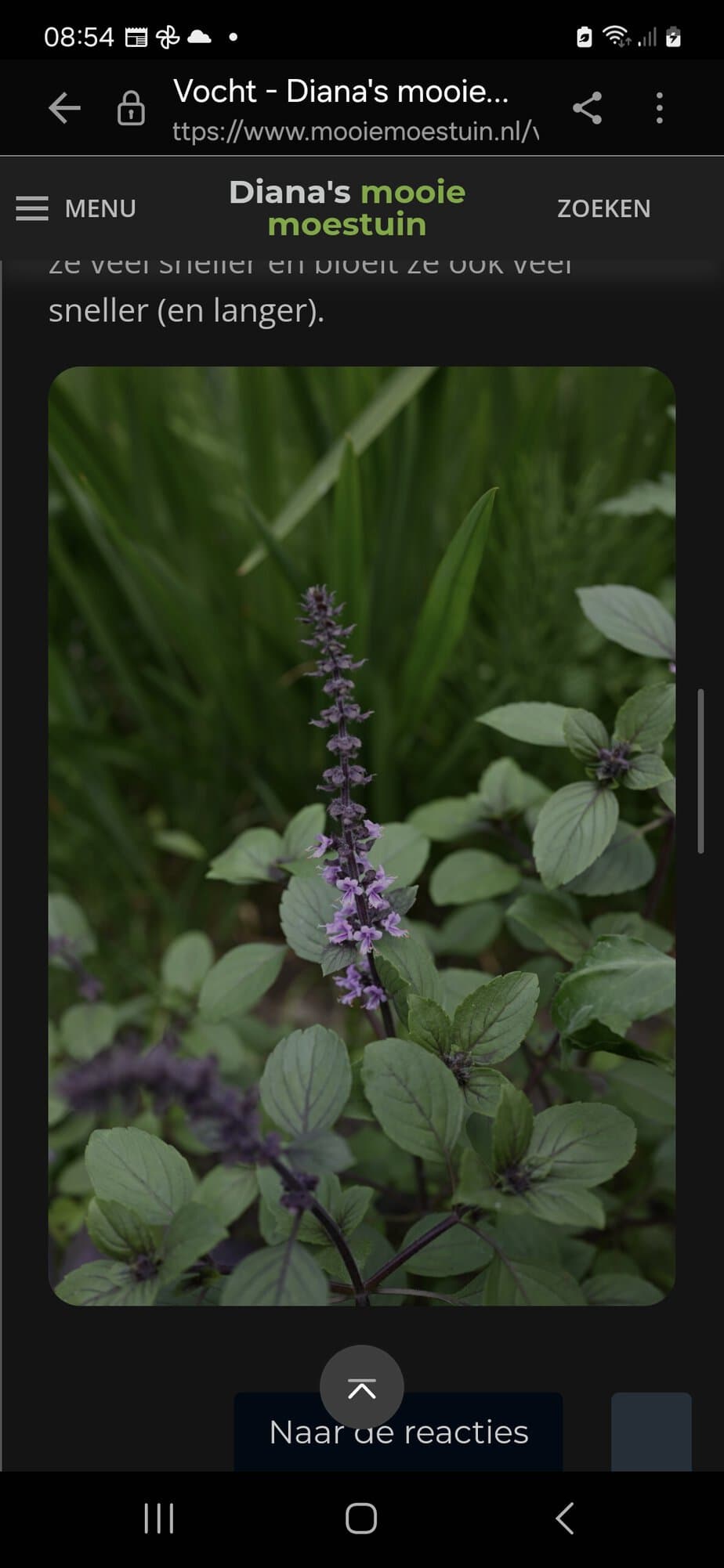The height and width of the screenshot is (1568, 724).
Task: Open the Diana's mooie moestuin homepage
Action: click(x=347, y=208)
